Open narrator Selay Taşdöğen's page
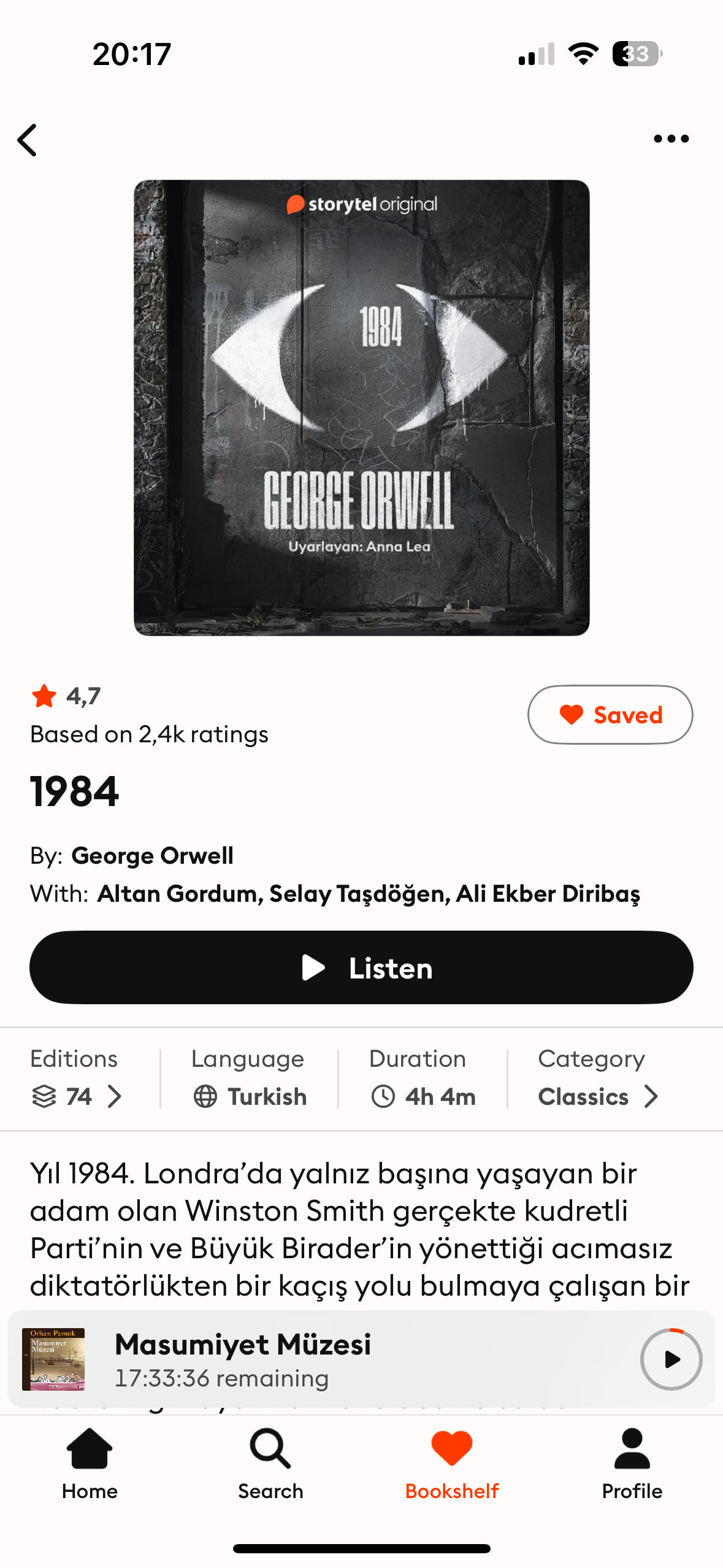 tap(359, 894)
